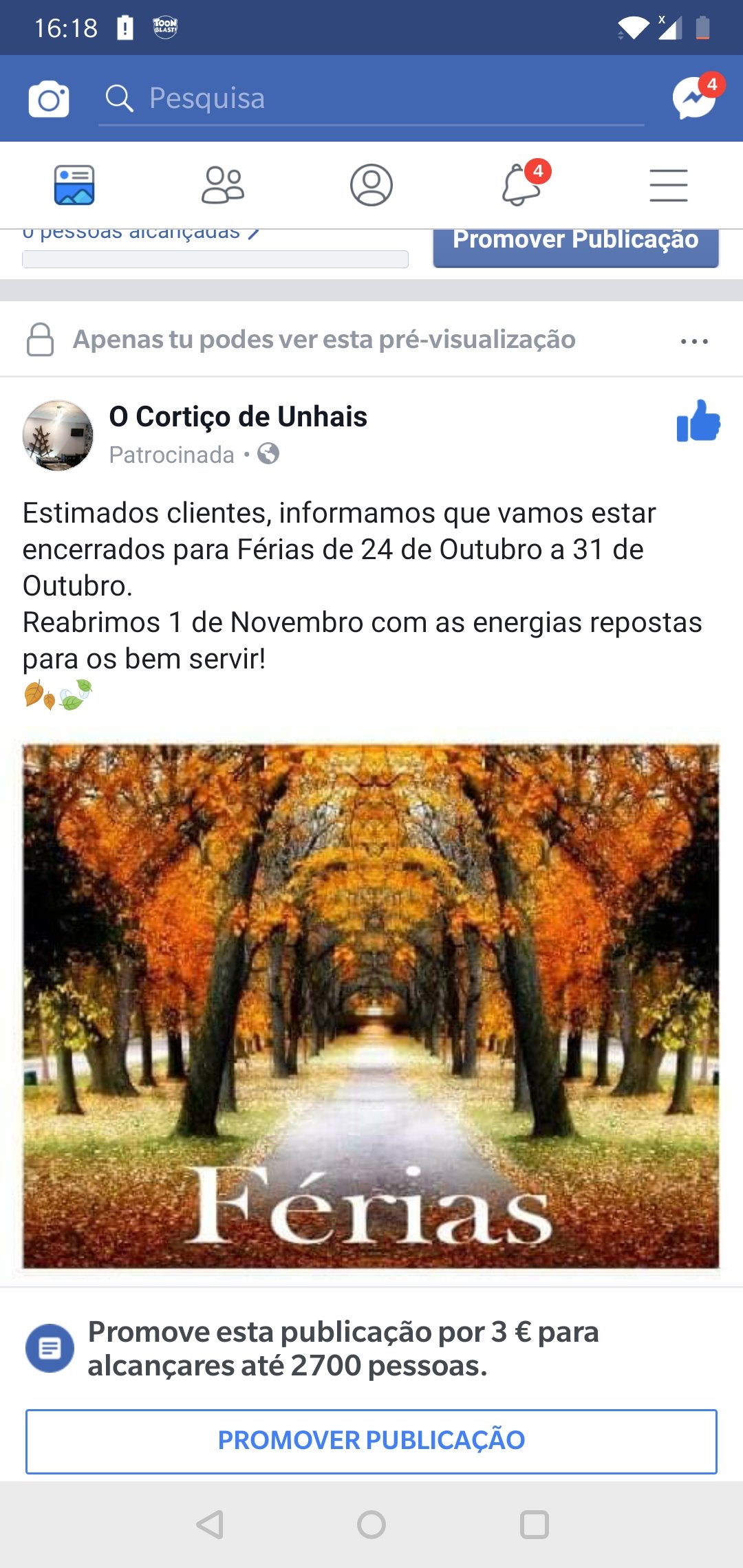Open O Cortiço de Unhais page
The height and width of the screenshot is (1568, 743).
[238, 417]
